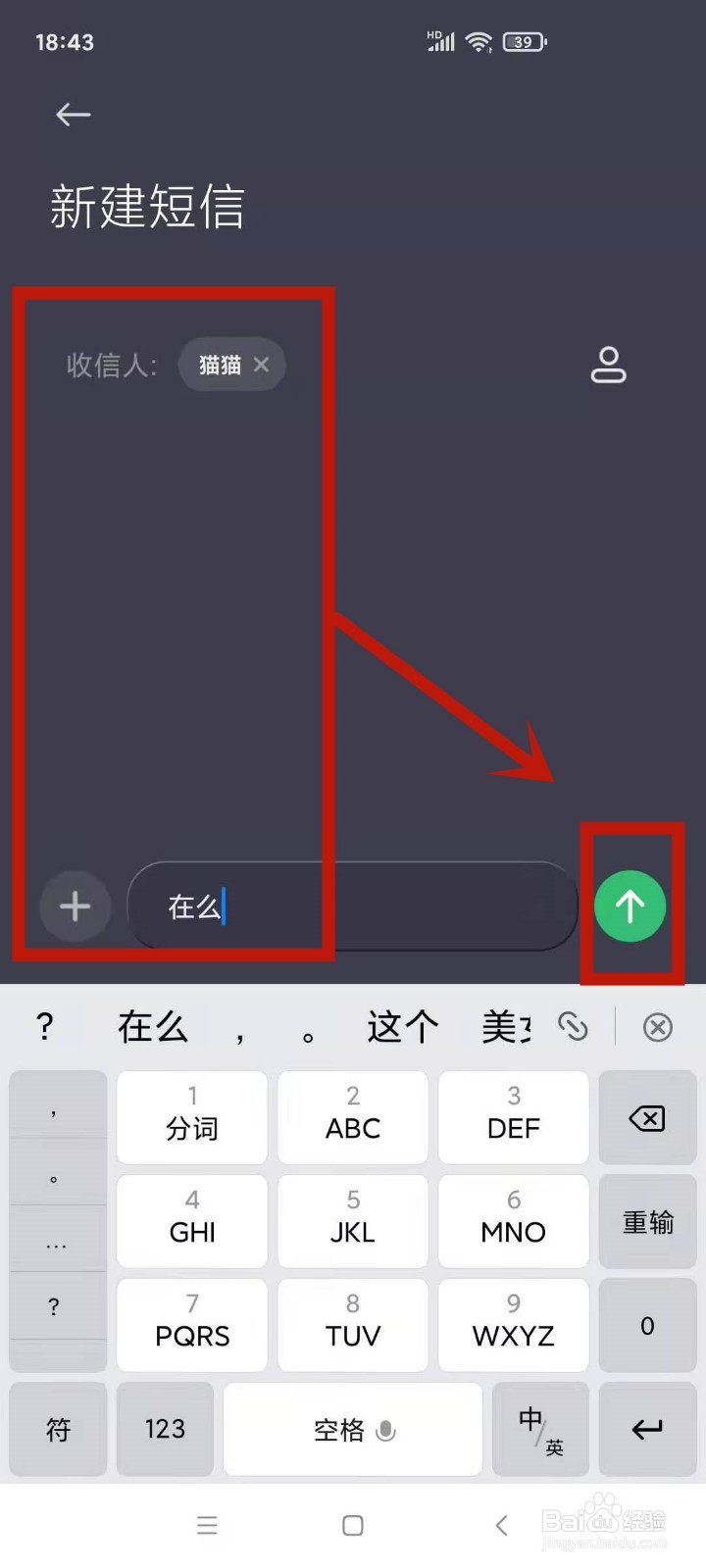Tap home button in navigation bar
706x1568 pixels.
[x=352, y=1525]
